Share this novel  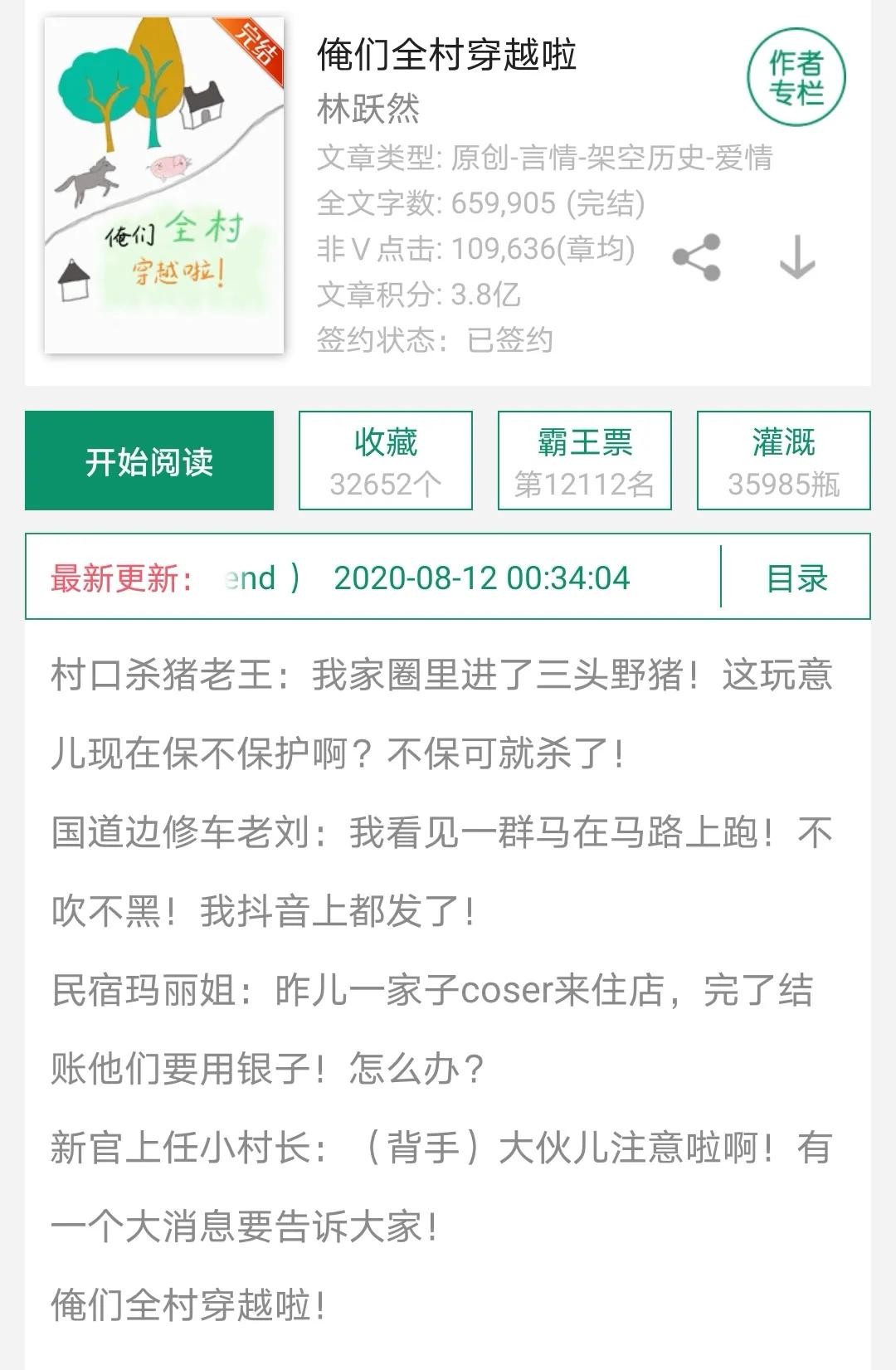pos(696,257)
